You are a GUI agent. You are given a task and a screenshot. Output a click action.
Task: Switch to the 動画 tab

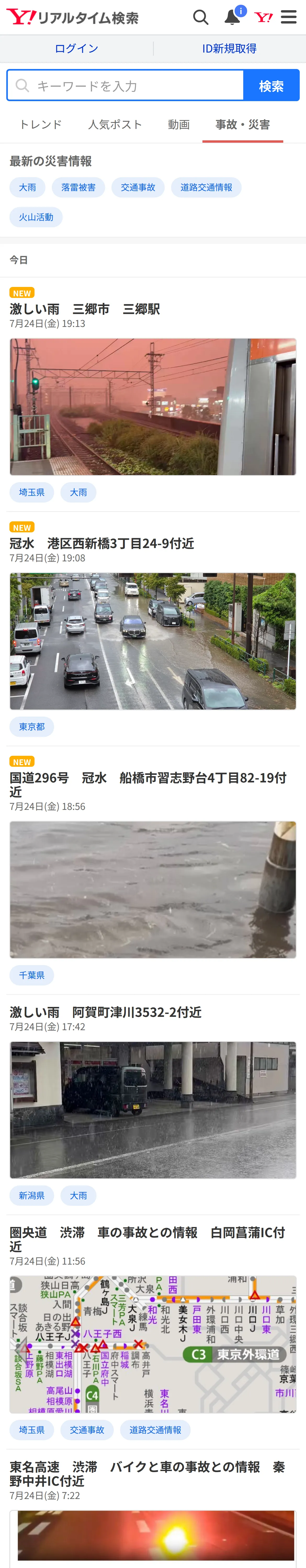click(x=179, y=125)
